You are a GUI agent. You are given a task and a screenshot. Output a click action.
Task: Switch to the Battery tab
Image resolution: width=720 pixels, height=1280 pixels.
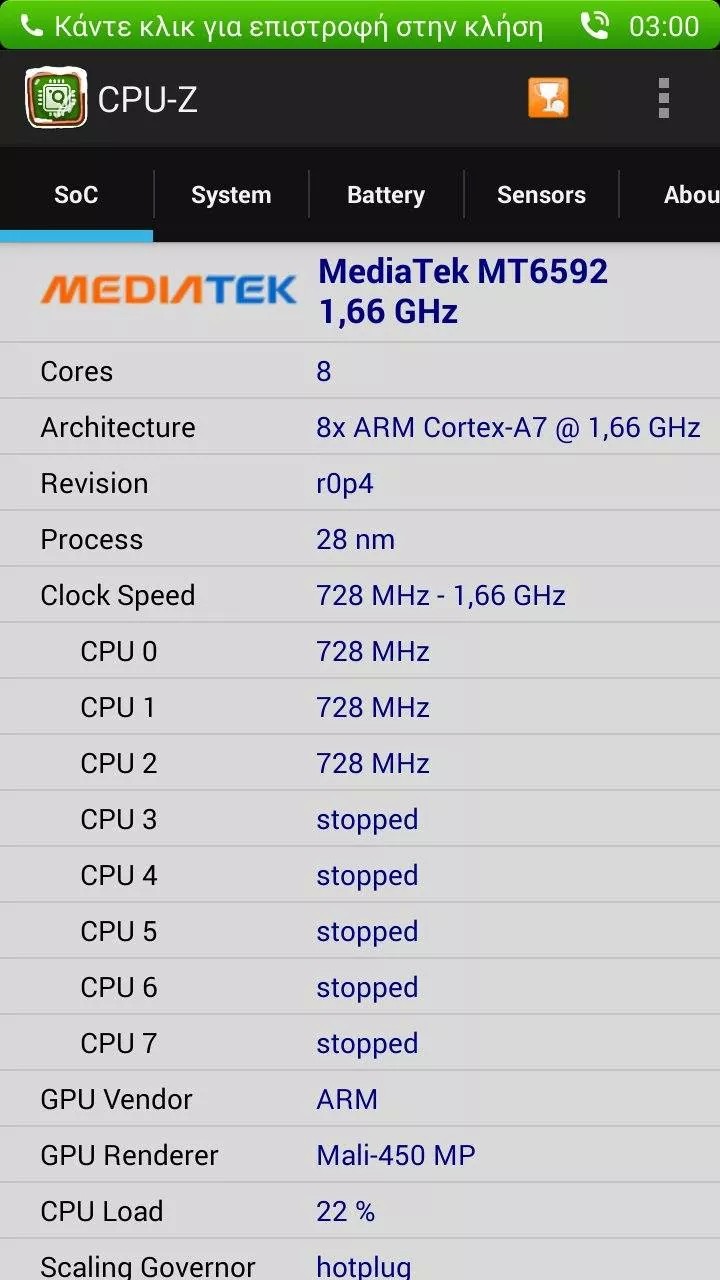pyautogui.click(x=386, y=195)
